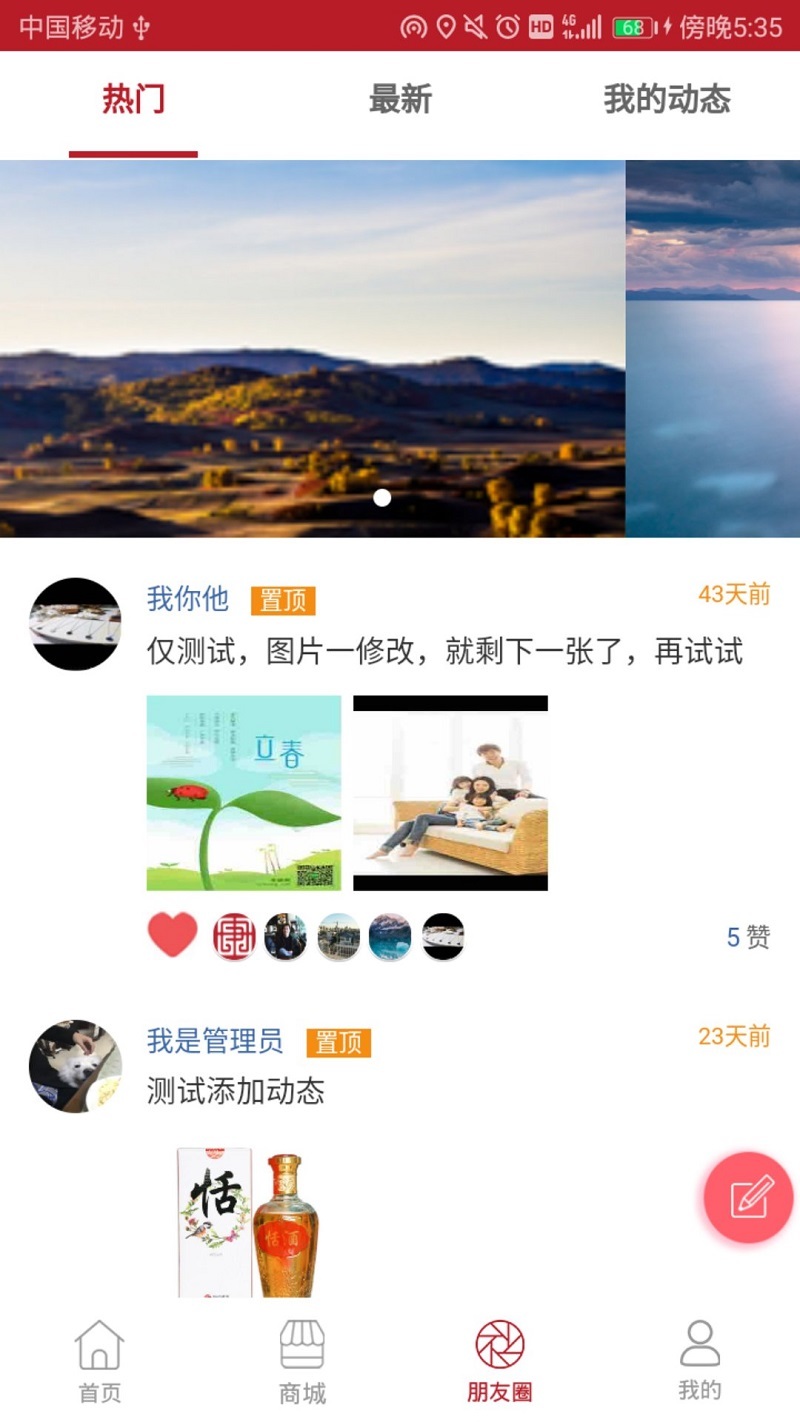Switch to the 最新 tab

click(400, 100)
